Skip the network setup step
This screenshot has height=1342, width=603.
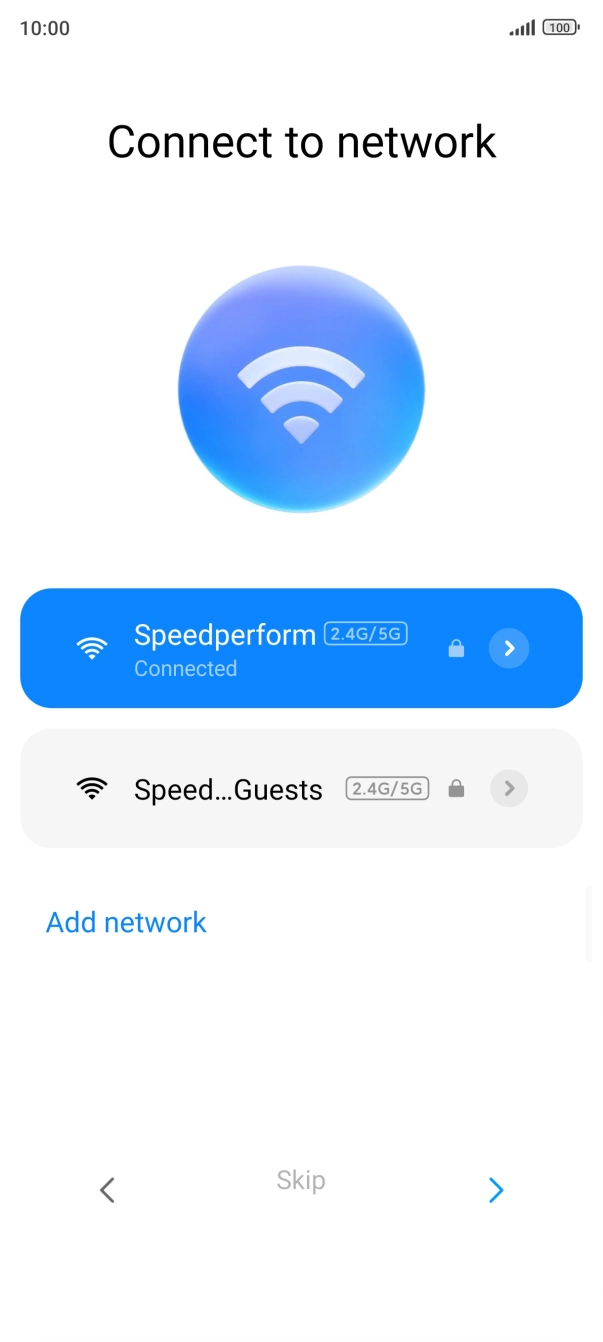[301, 1181]
